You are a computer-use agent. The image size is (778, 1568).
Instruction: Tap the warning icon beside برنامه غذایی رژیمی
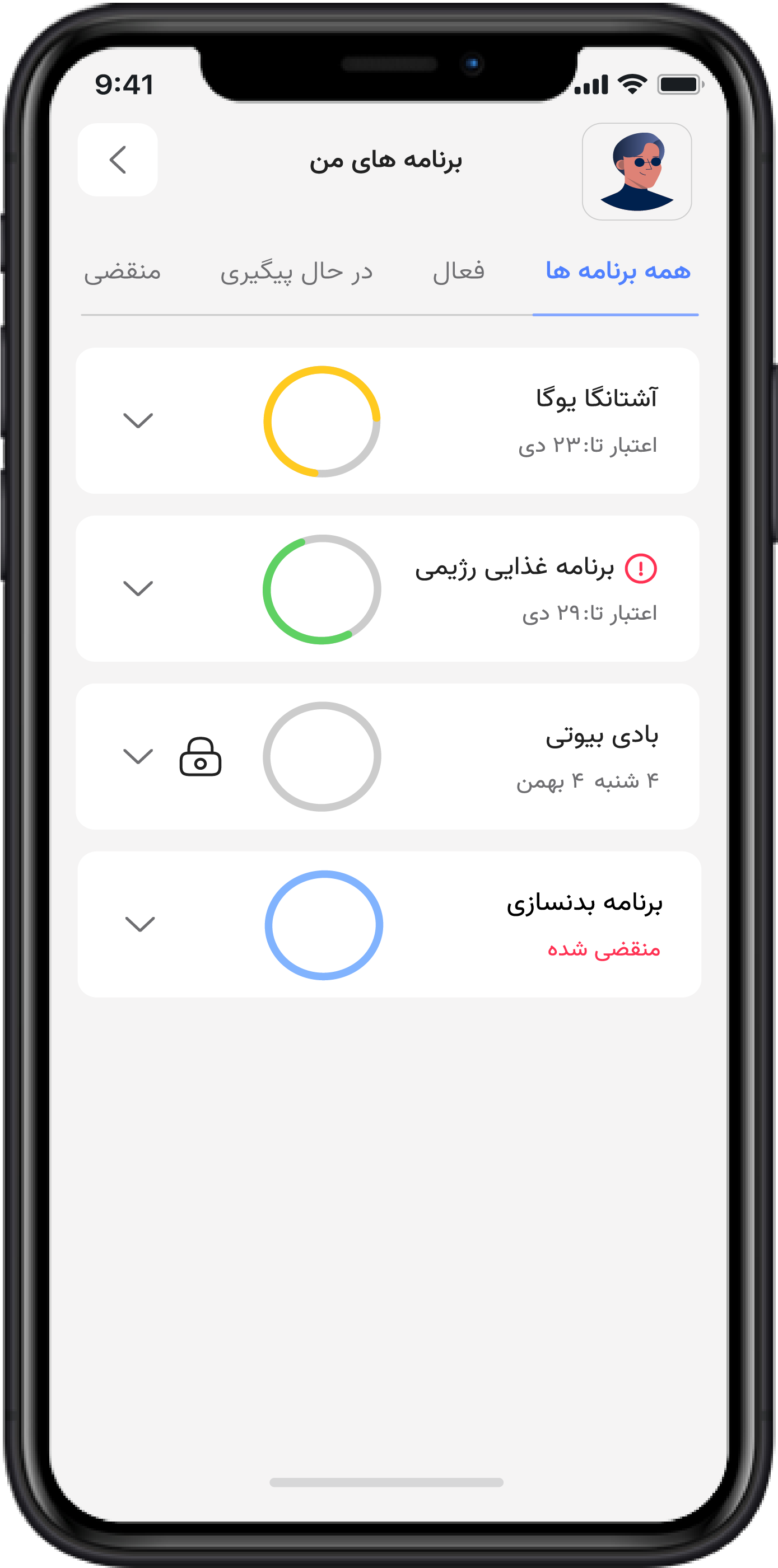(x=641, y=569)
